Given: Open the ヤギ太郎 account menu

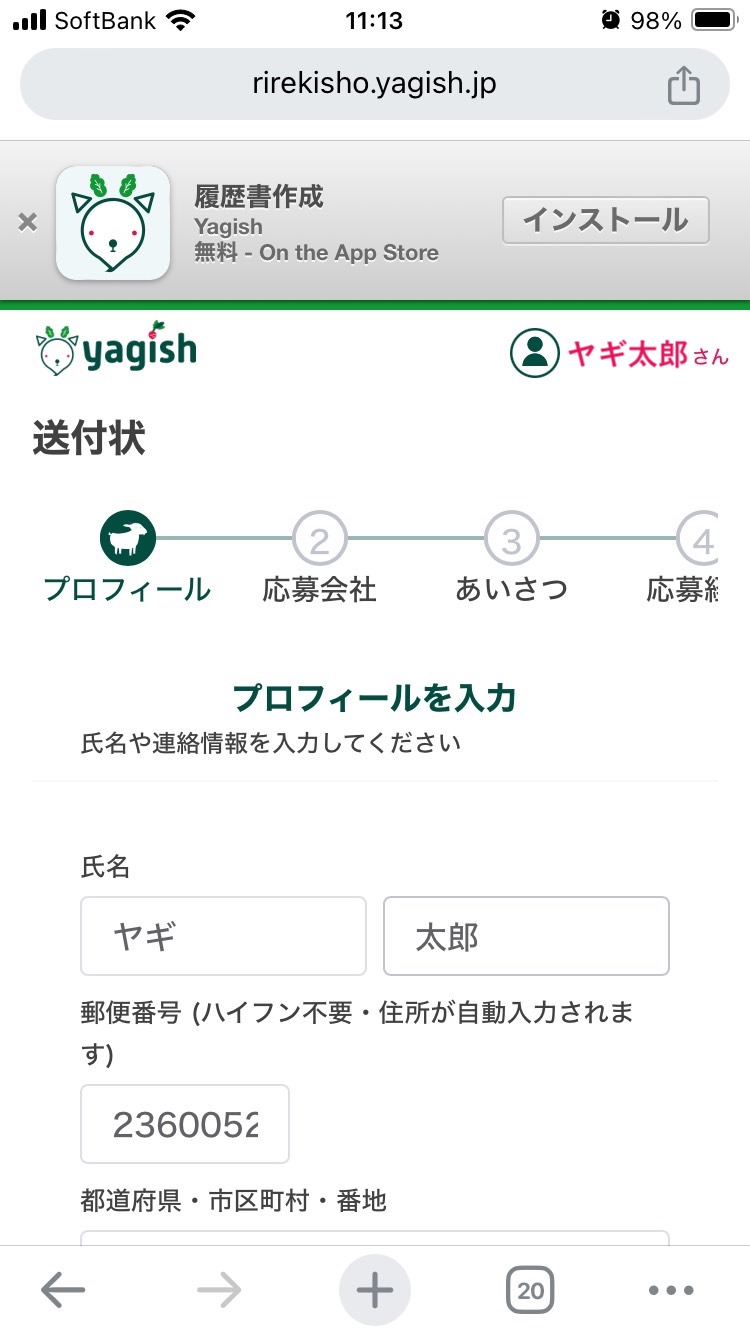Looking at the screenshot, I should 619,353.
